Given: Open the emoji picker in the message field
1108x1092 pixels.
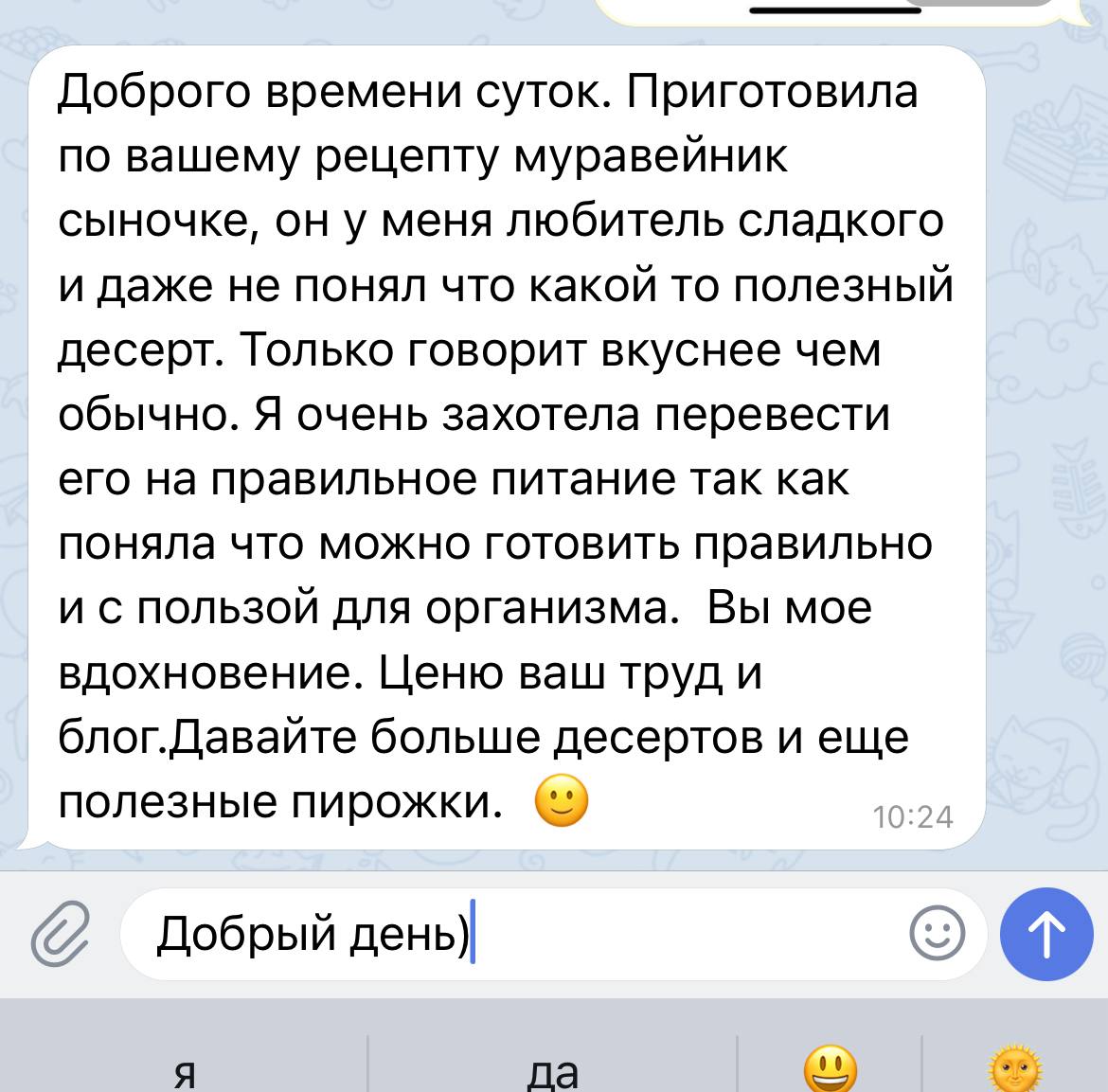Looking at the screenshot, I should pos(937,934).
